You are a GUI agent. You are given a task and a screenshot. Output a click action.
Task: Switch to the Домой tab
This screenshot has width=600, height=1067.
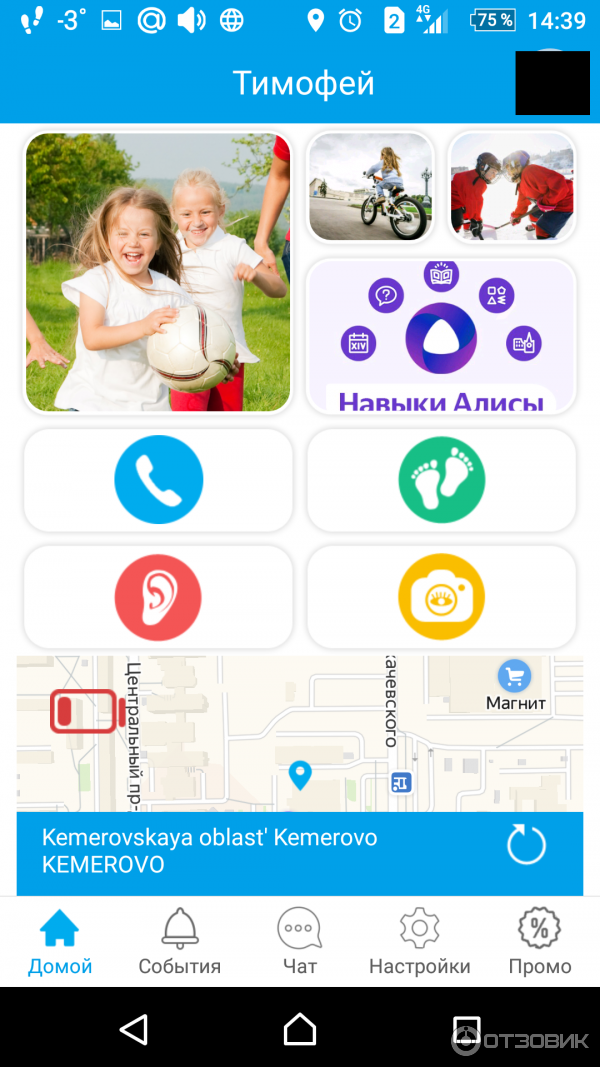click(60, 941)
